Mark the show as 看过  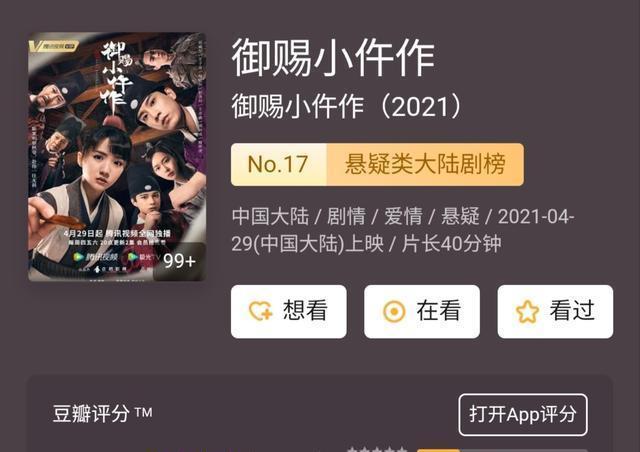pyautogui.click(x=555, y=311)
